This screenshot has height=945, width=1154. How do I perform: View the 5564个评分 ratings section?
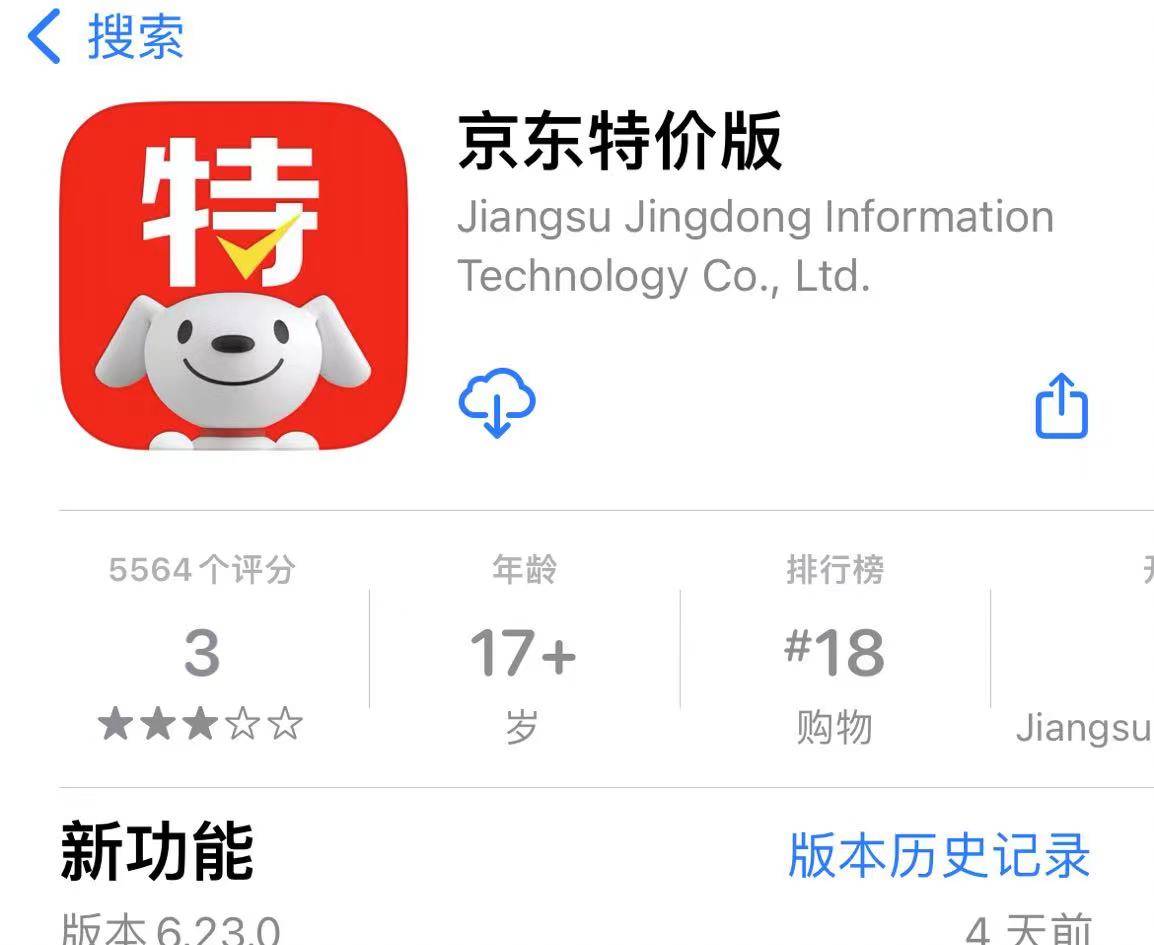[x=202, y=650]
